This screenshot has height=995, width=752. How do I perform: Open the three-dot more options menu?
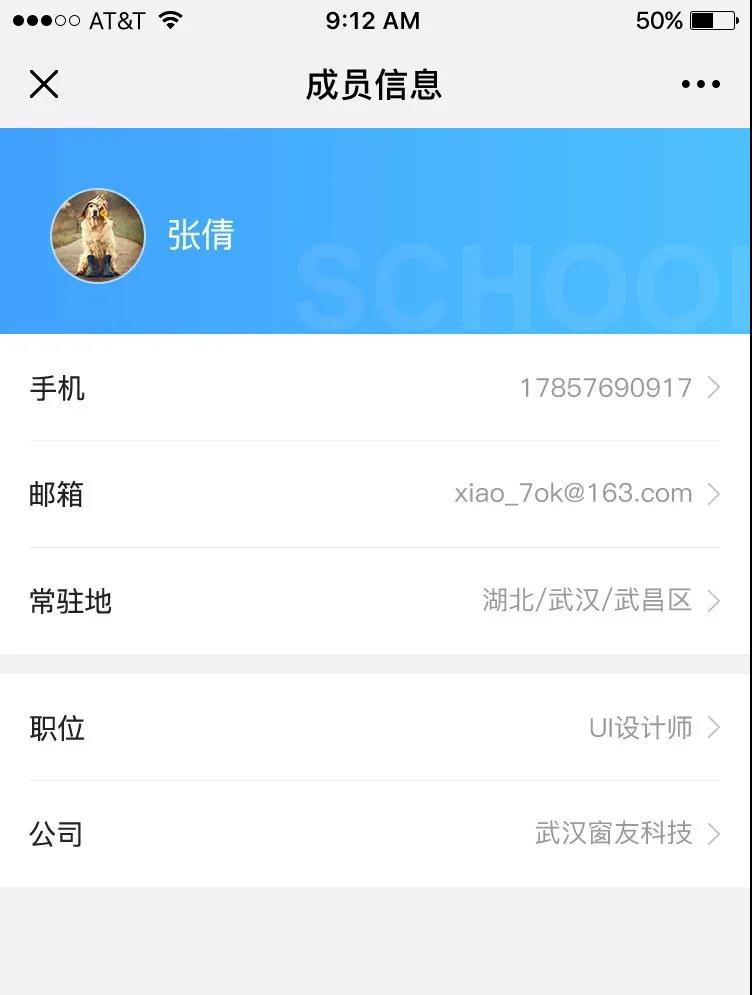tap(700, 85)
